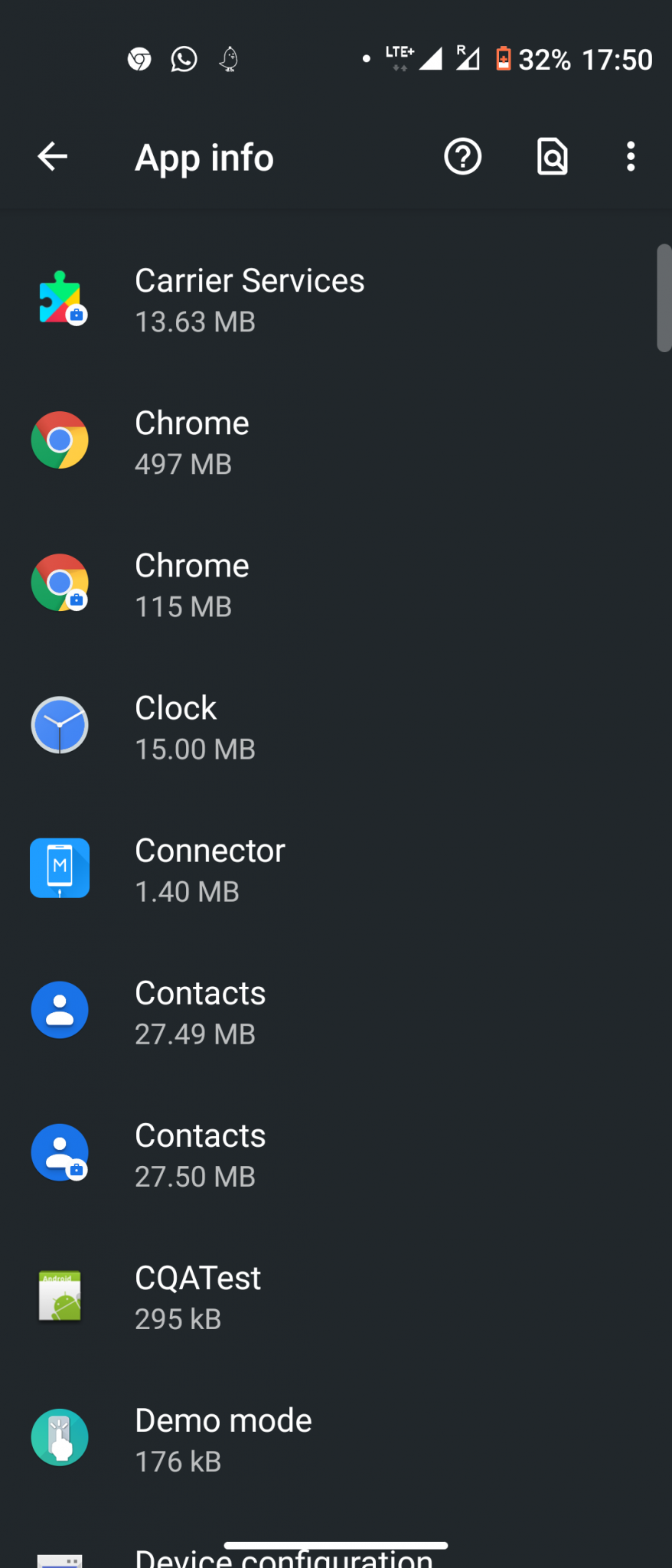Open the app search icon
Viewport: 672px width, 1568px height.
pyautogui.click(x=553, y=157)
